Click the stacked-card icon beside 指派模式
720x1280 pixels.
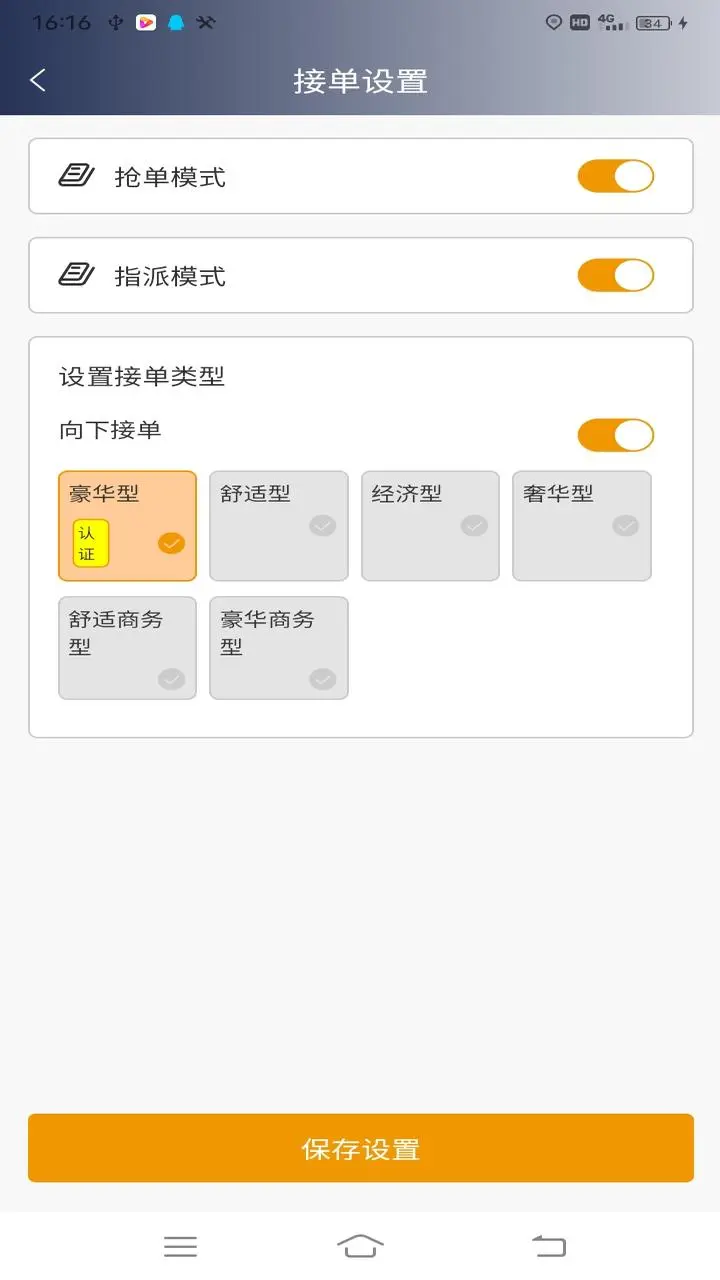(76, 275)
